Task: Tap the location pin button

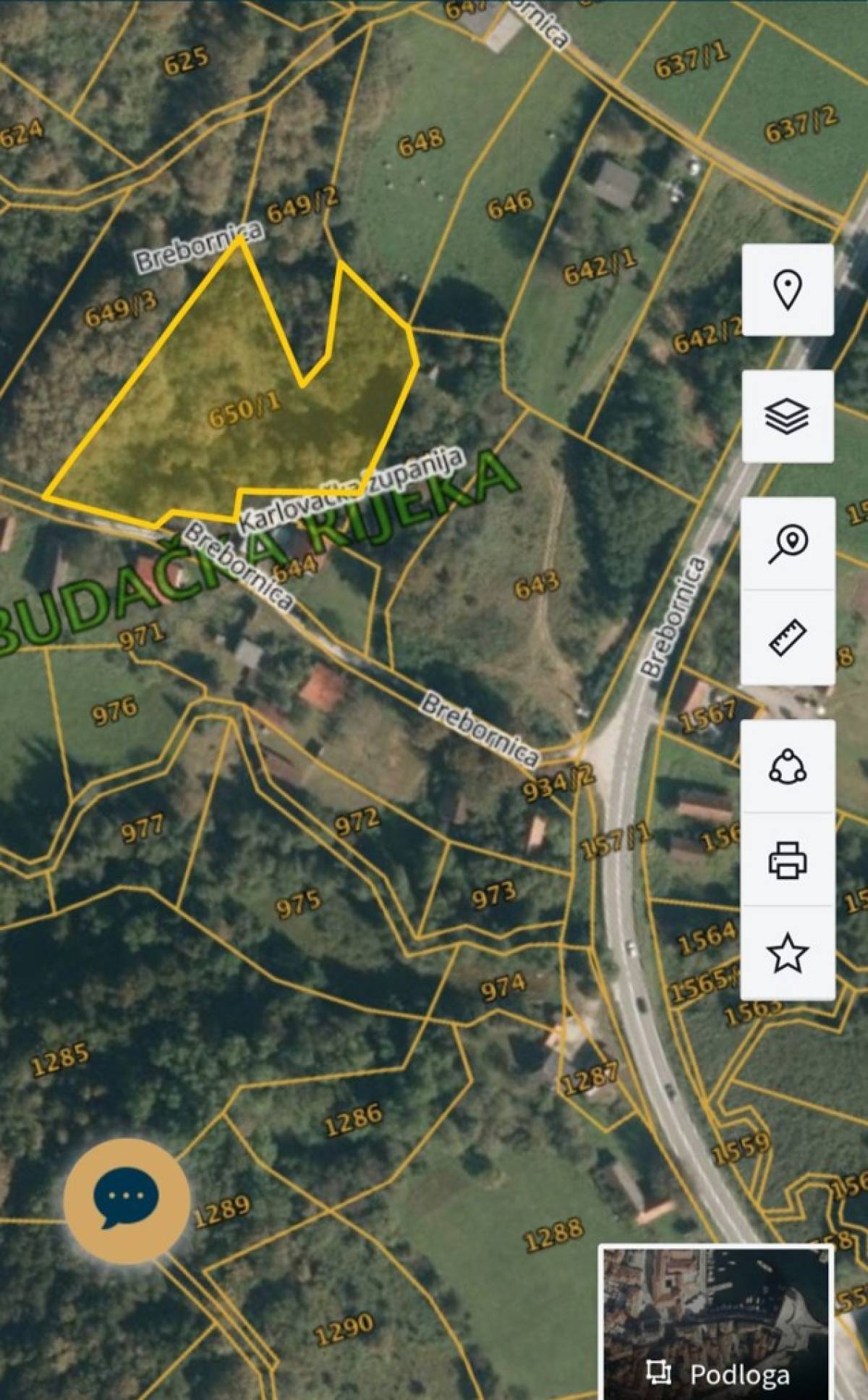Action: pos(788,289)
